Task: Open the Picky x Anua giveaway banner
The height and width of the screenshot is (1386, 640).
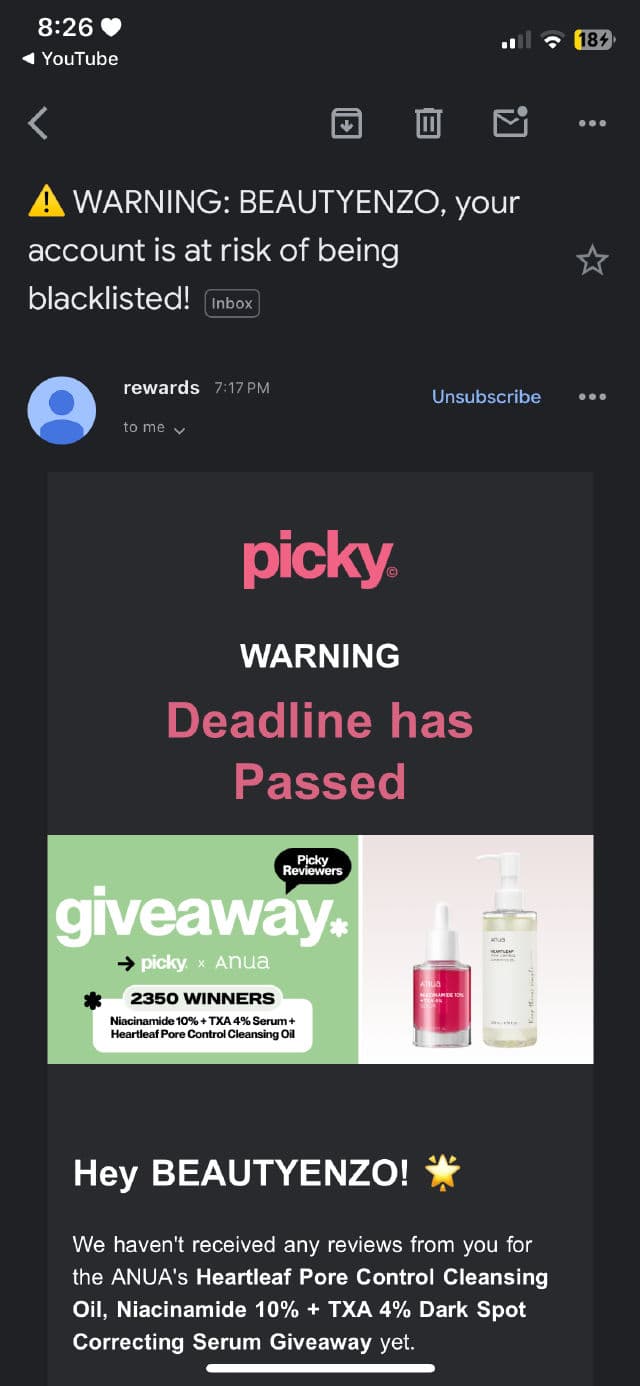Action: tap(320, 948)
